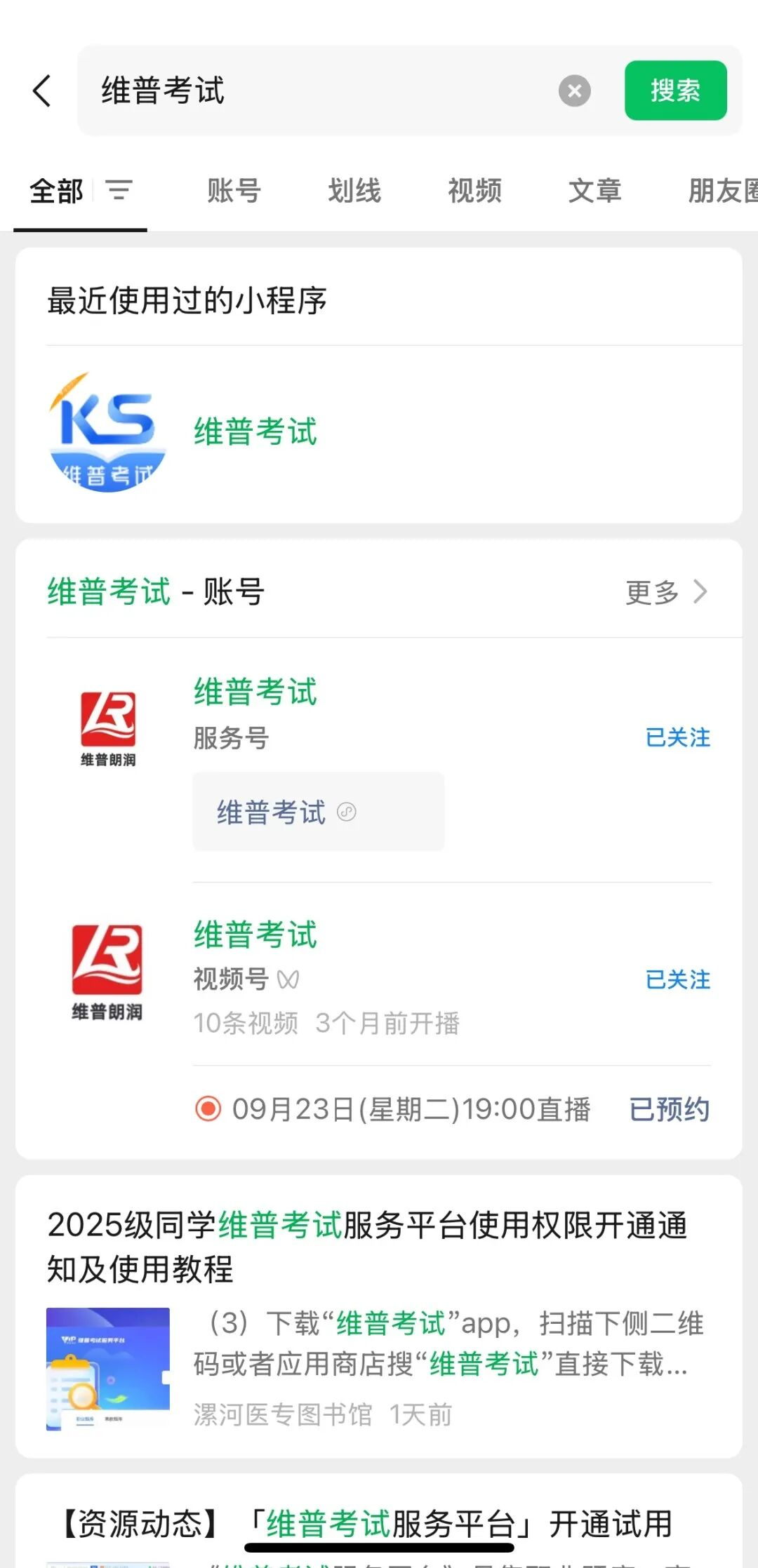Tap 已关注 on the 视频号 row
The width and height of the screenshot is (758, 1568).
point(677,979)
